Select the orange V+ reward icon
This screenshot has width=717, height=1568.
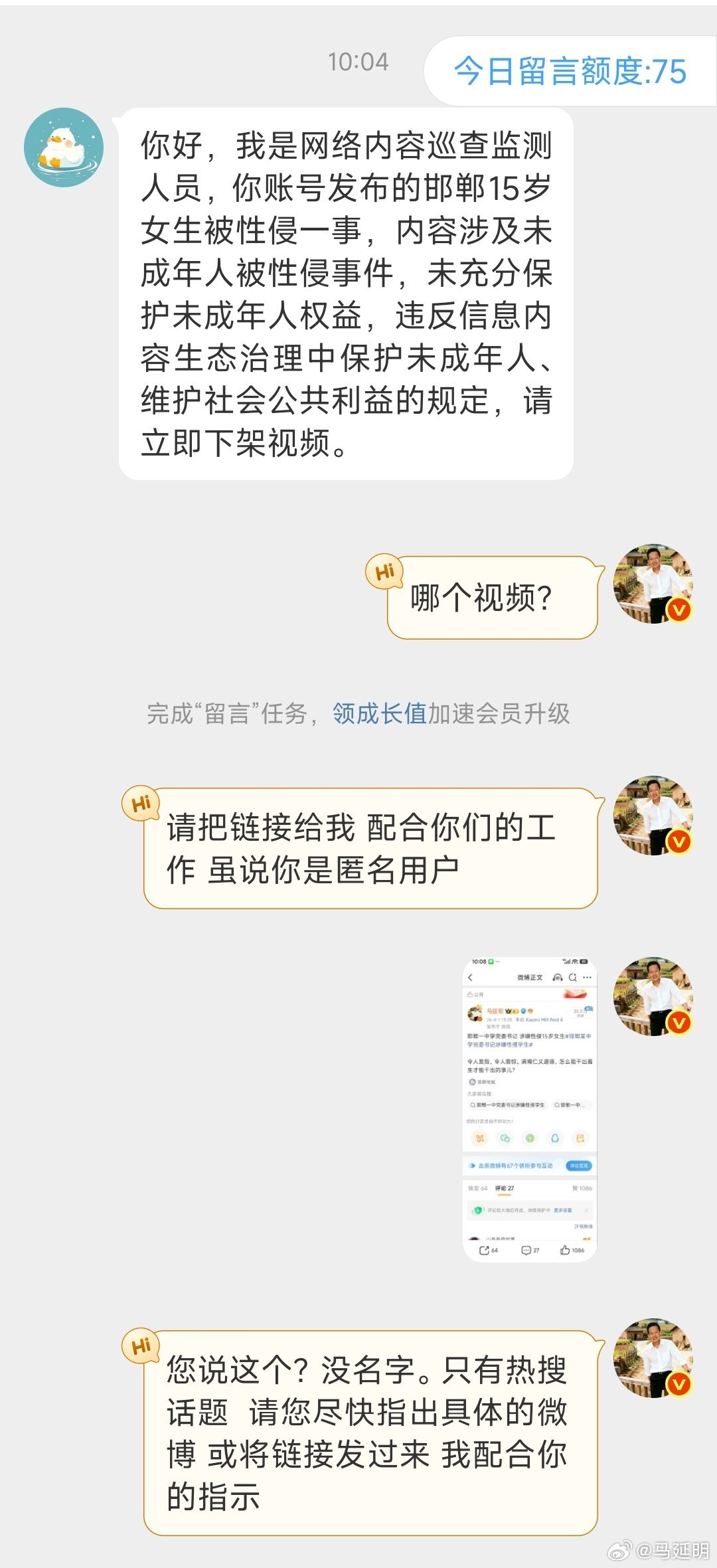point(481,1138)
